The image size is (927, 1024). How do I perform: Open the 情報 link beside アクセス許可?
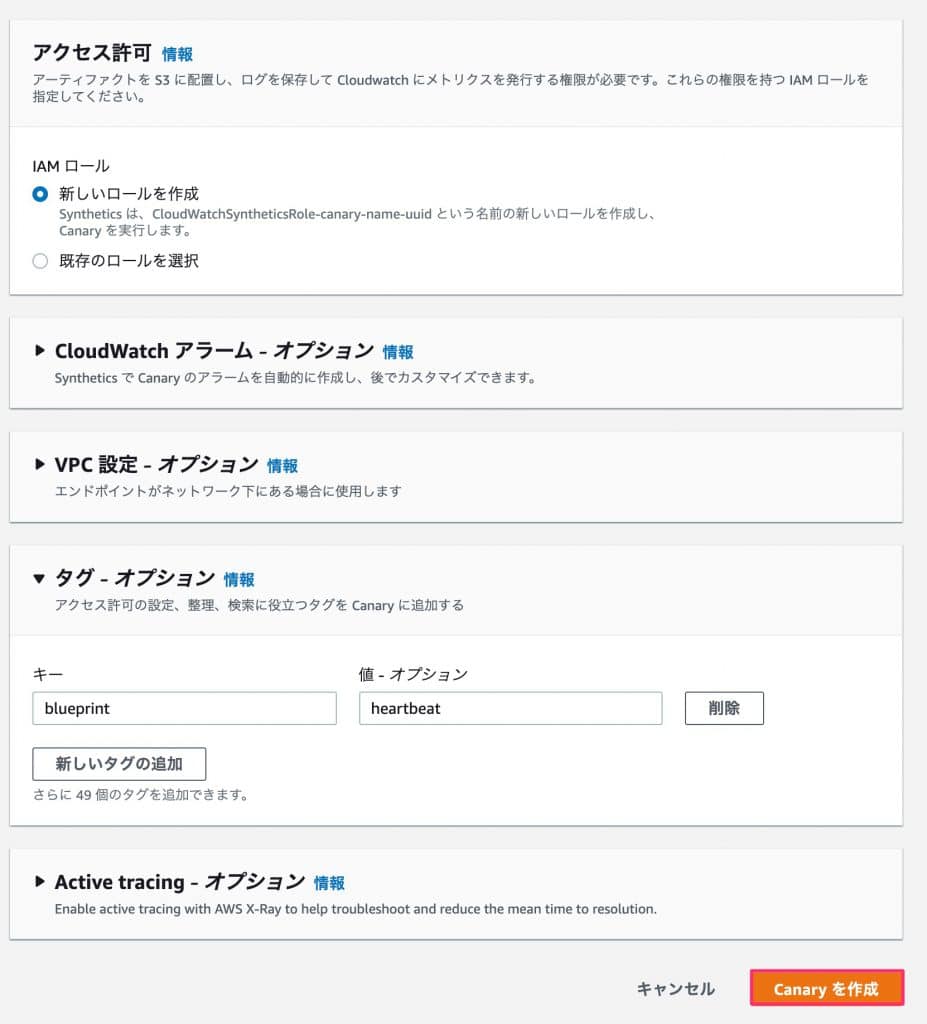[177, 54]
